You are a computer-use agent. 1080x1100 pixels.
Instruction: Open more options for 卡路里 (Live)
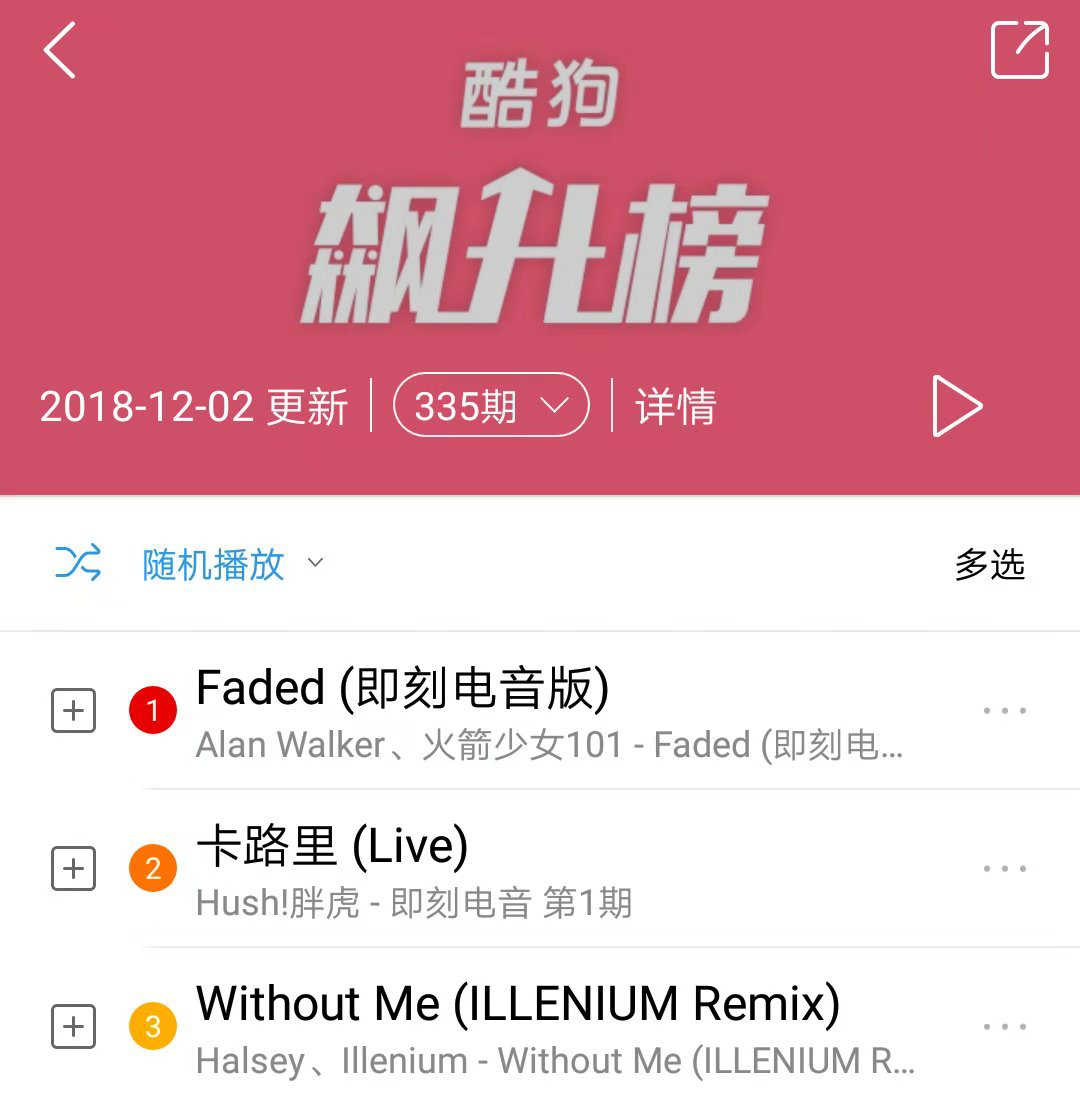click(1004, 869)
